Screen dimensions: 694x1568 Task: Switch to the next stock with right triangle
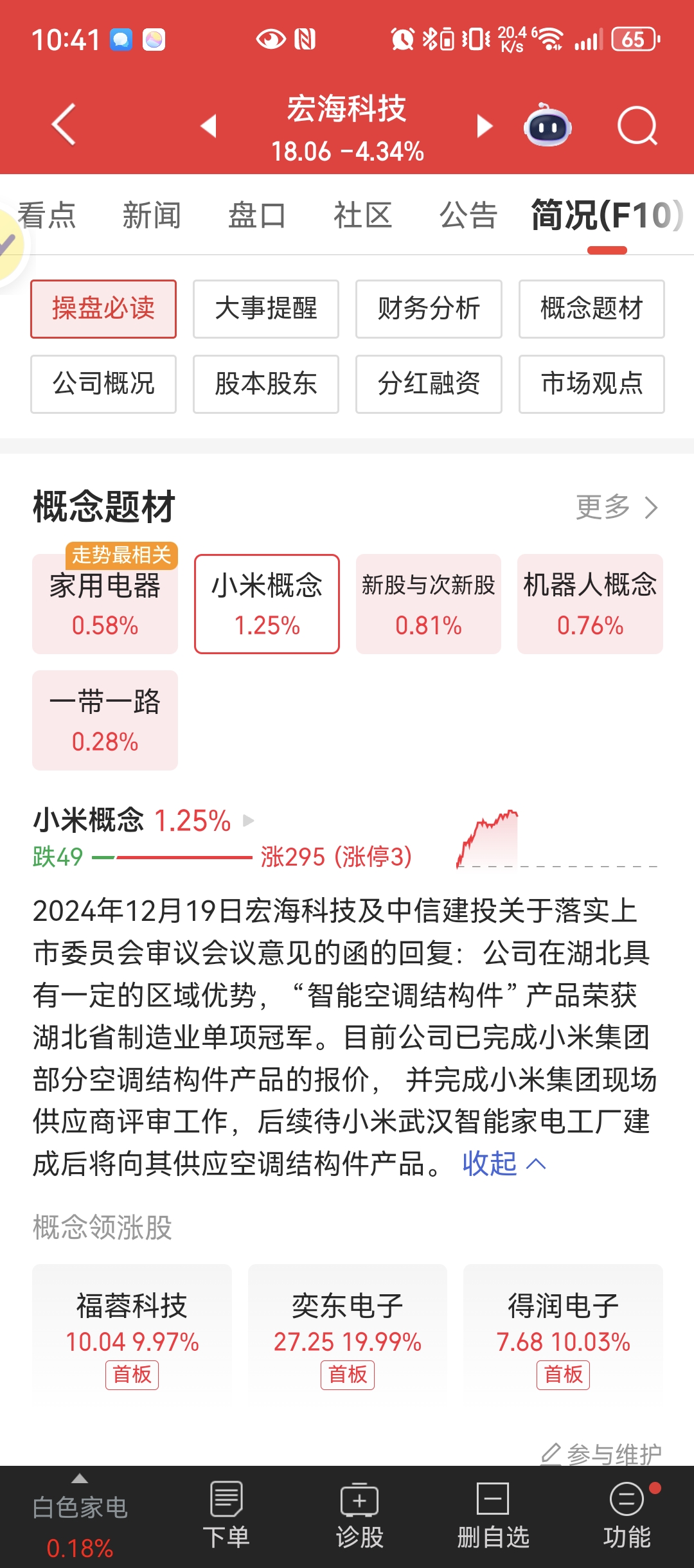(485, 125)
